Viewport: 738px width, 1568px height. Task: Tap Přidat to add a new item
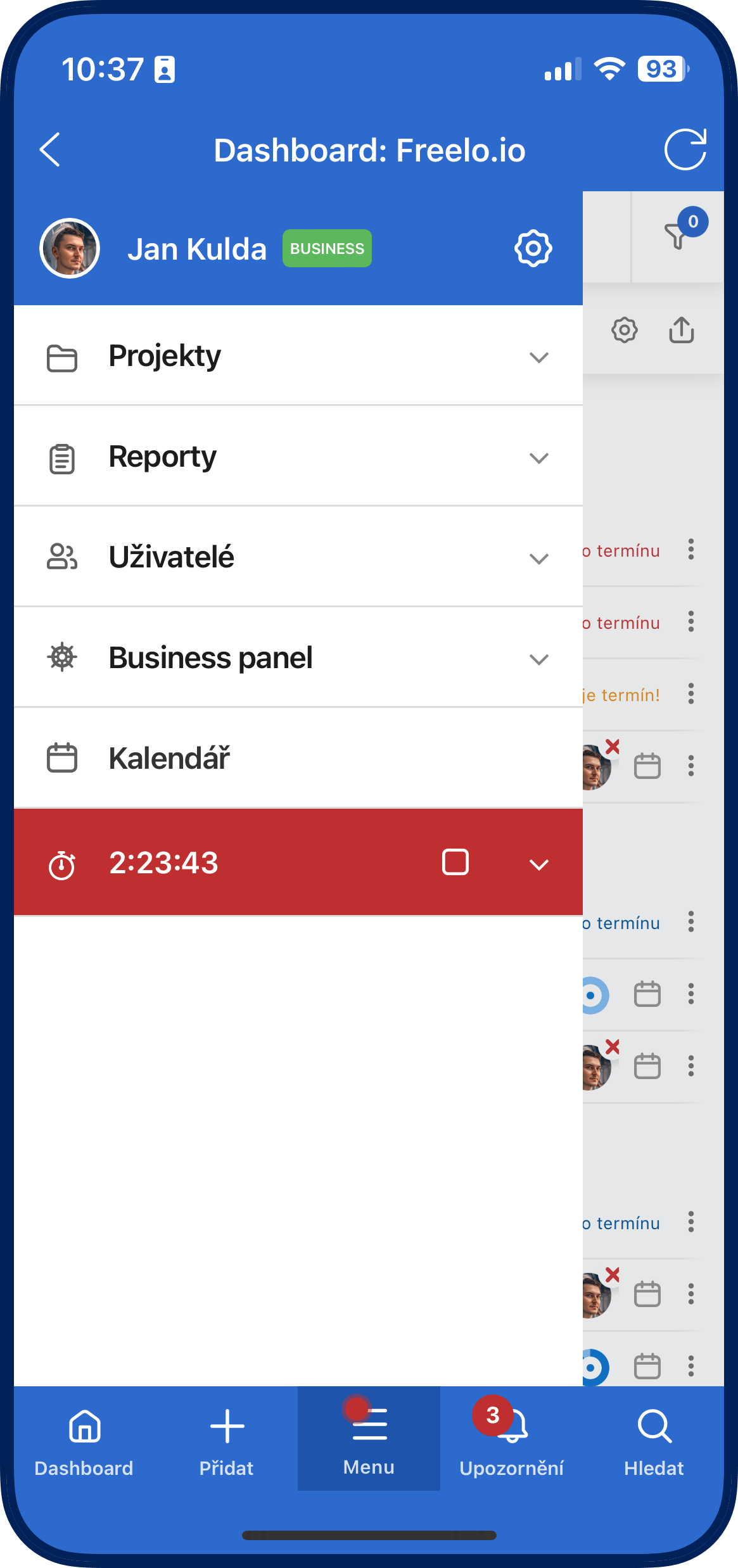point(227,1438)
